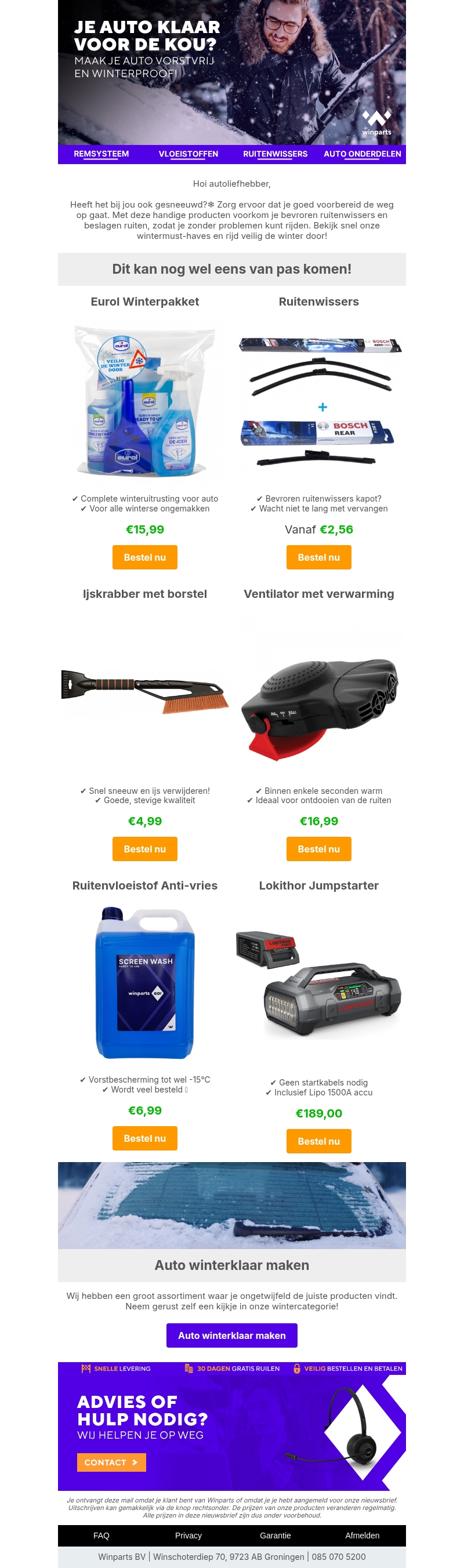Open the Eurol Winterpakket product image
This screenshot has height=1568, width=464.
[x=144, y=401]
